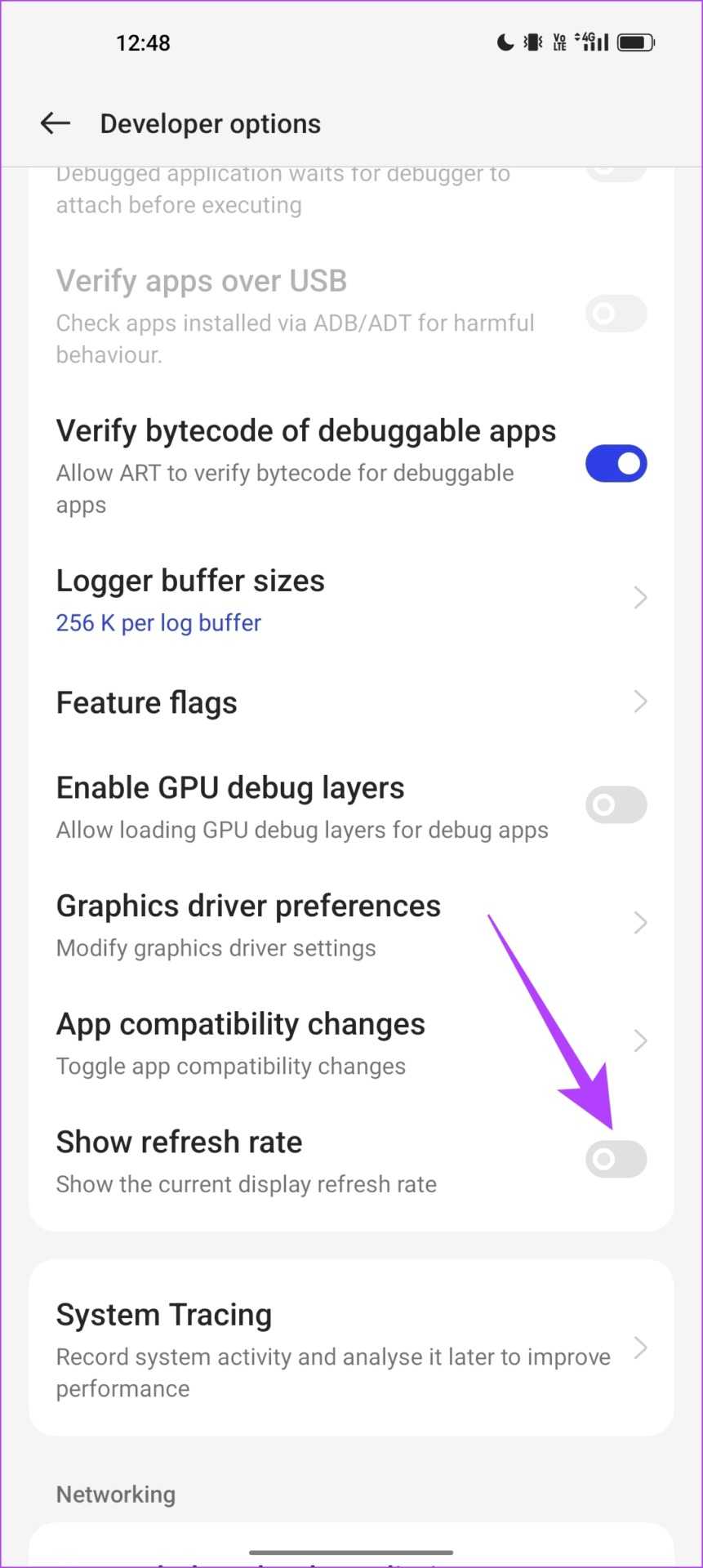703x1568 pixels.
Task: Open App compatibility changes
Action: pyautogui.click(x=351, y=1043)
